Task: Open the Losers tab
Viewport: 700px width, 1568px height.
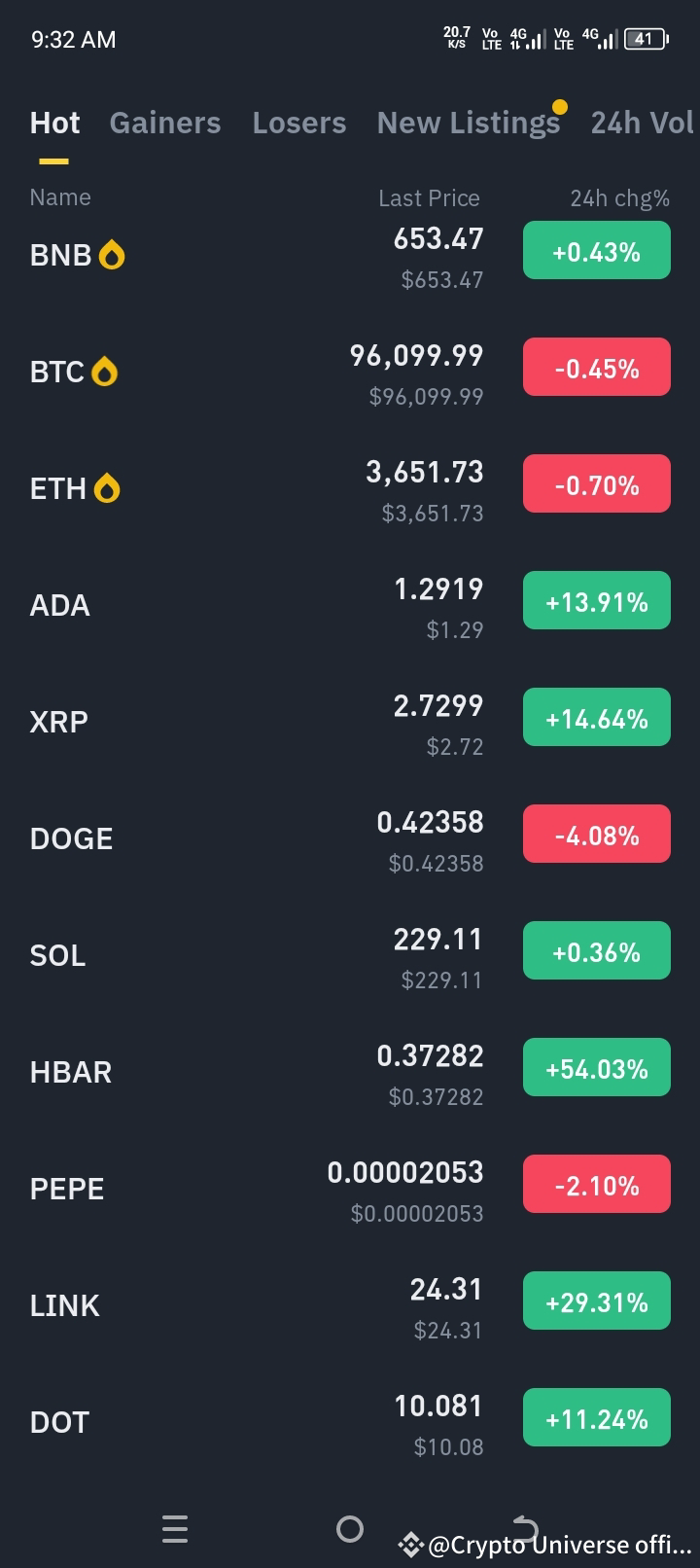Action: (298, 123)
